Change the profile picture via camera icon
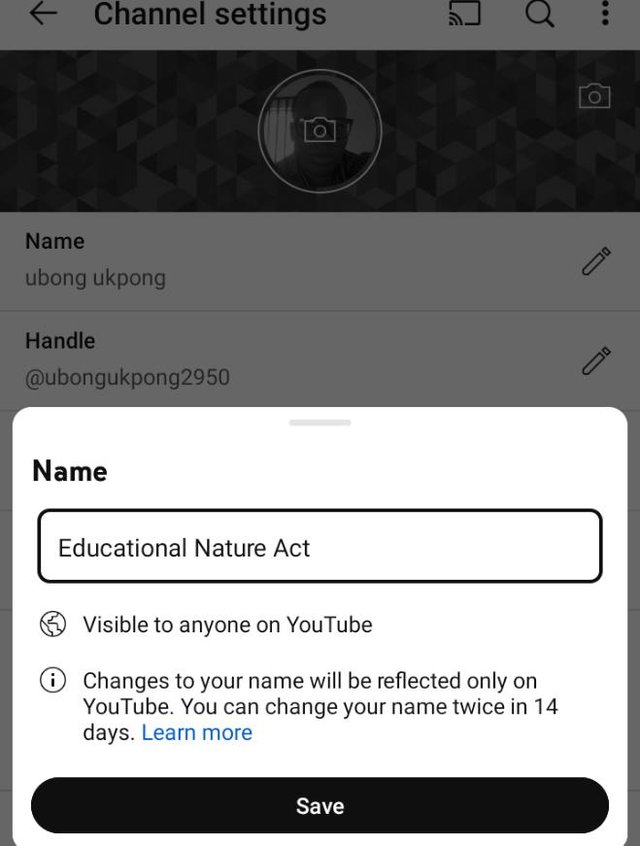640x846 pixels. pos(320,130)
